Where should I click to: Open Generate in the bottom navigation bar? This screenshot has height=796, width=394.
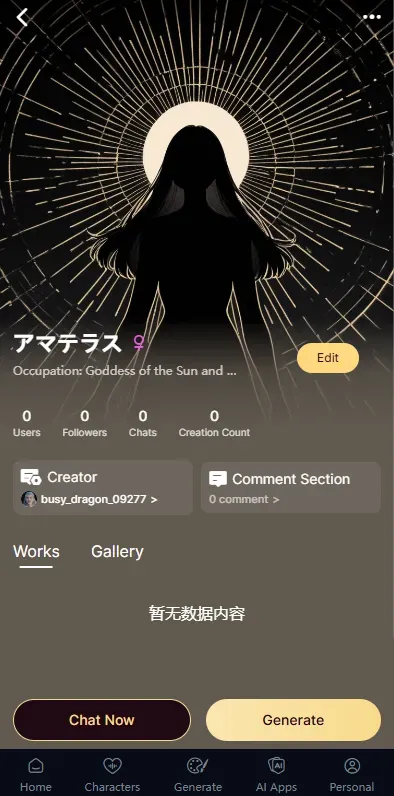198,775
